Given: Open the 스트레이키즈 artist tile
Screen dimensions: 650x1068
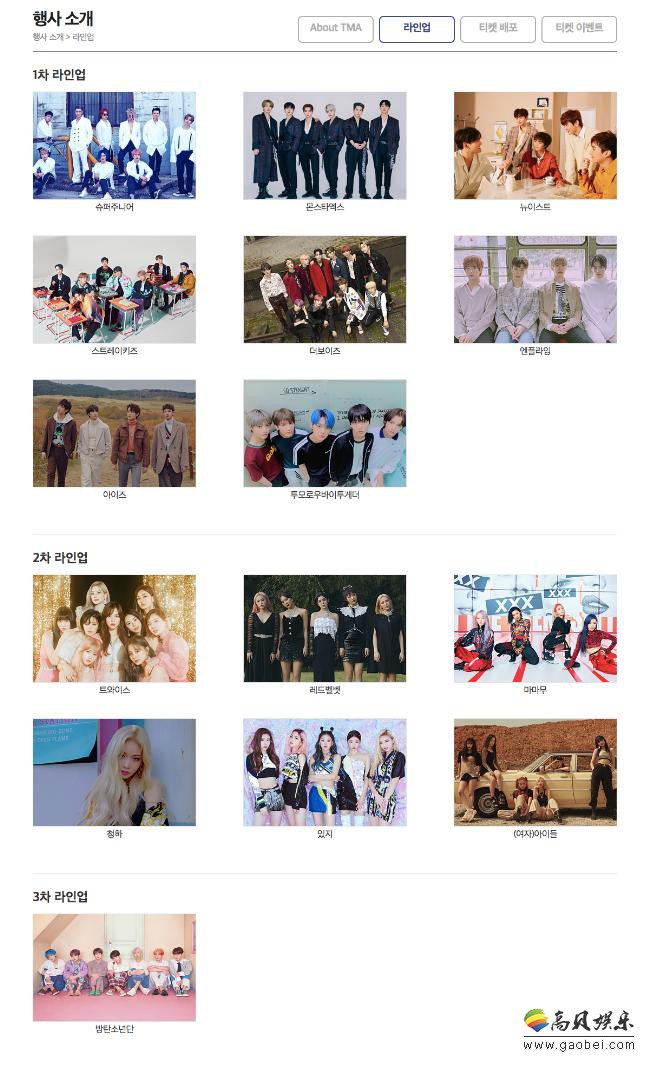Looking at the screenshot, I should point(114,290).
